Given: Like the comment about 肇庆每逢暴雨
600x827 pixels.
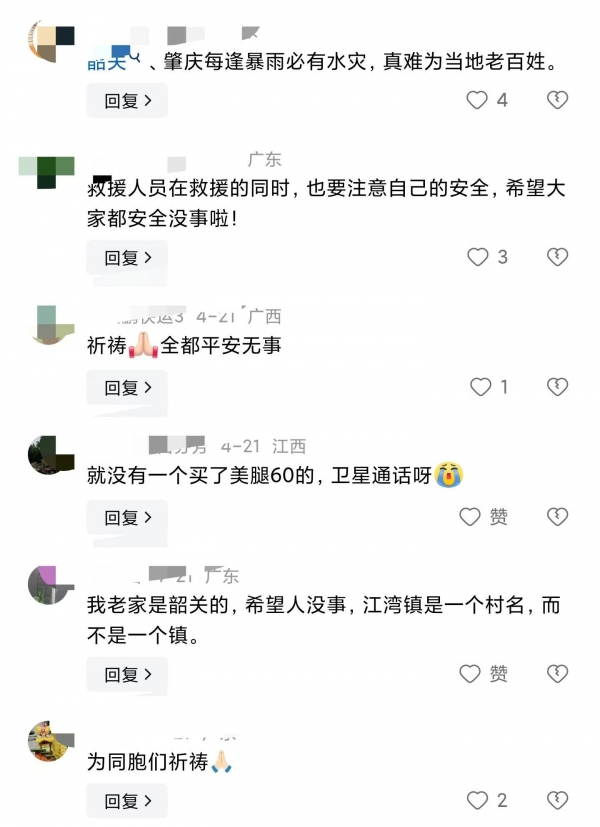Looking at the screenshot, I should [x=478, y=100].
